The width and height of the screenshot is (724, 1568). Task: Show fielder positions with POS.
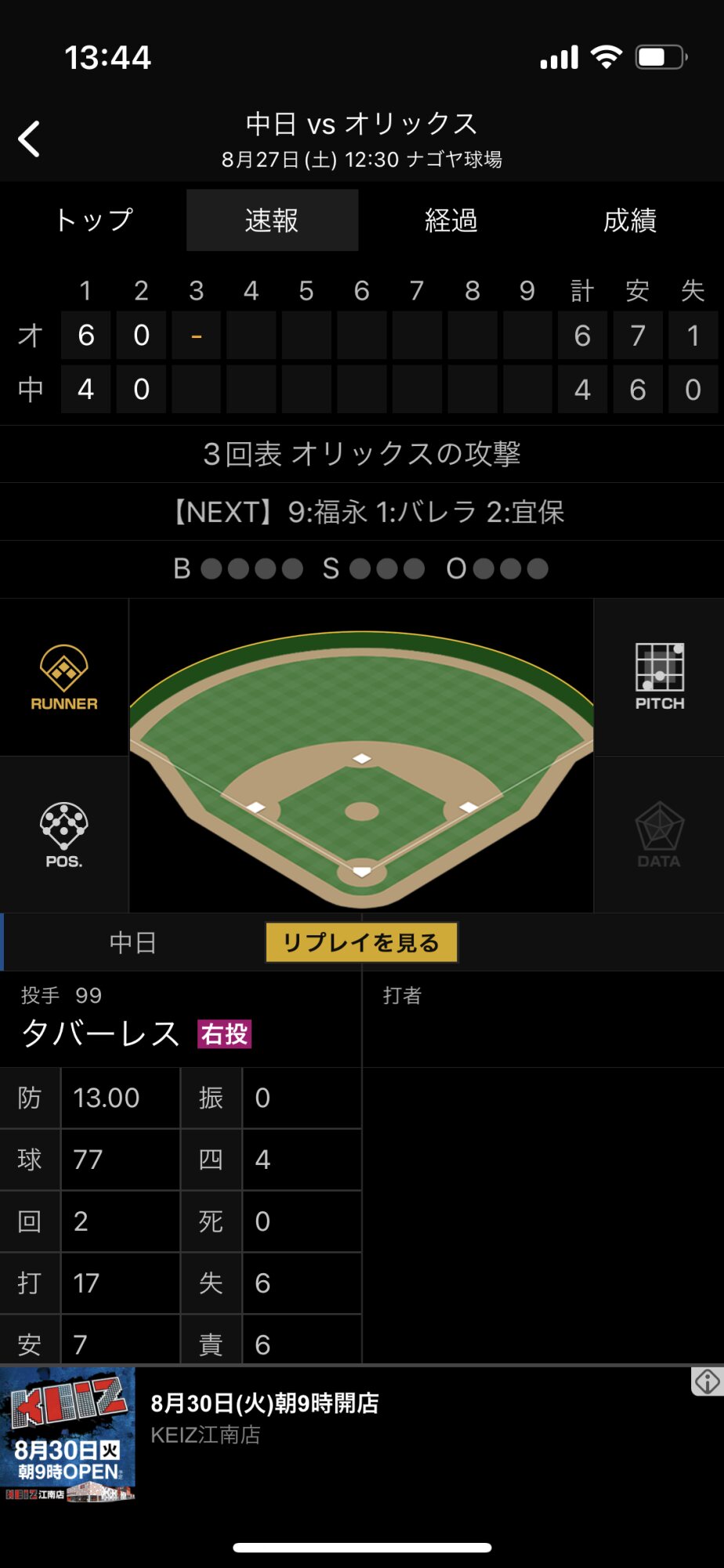click(64, 835)
